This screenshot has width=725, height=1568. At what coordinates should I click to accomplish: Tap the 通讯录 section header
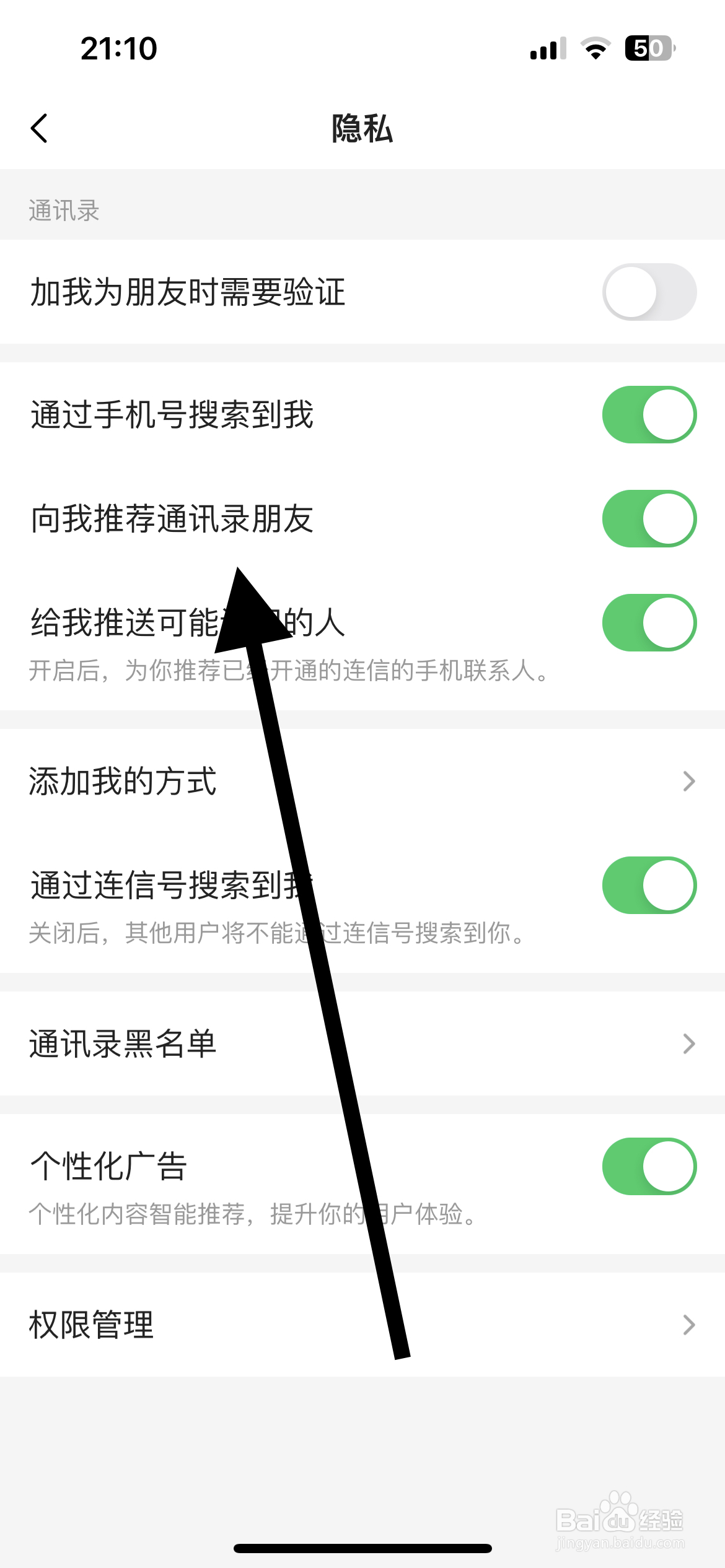[65, 211]
